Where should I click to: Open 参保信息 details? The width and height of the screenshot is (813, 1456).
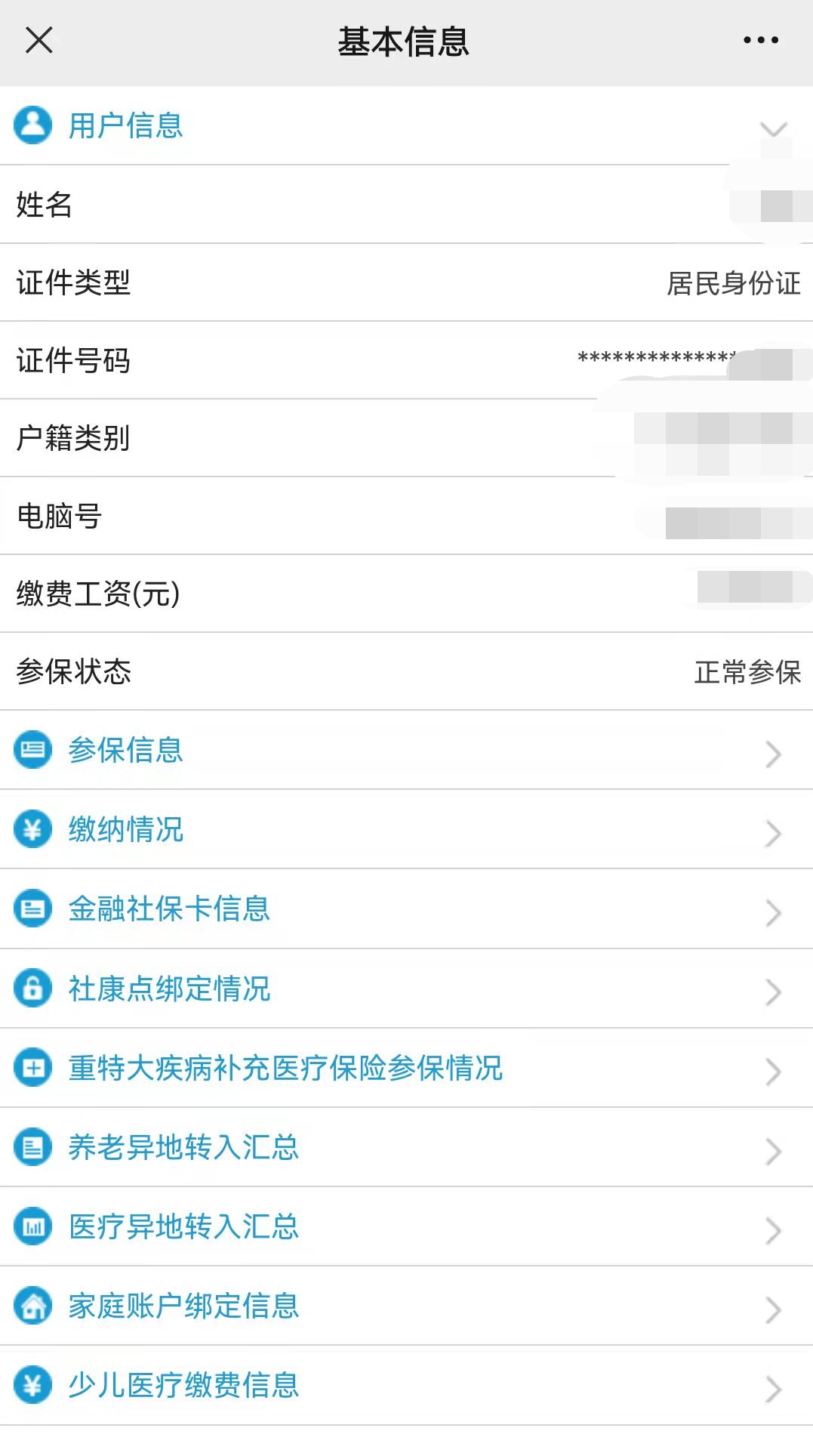click(406, 750)
